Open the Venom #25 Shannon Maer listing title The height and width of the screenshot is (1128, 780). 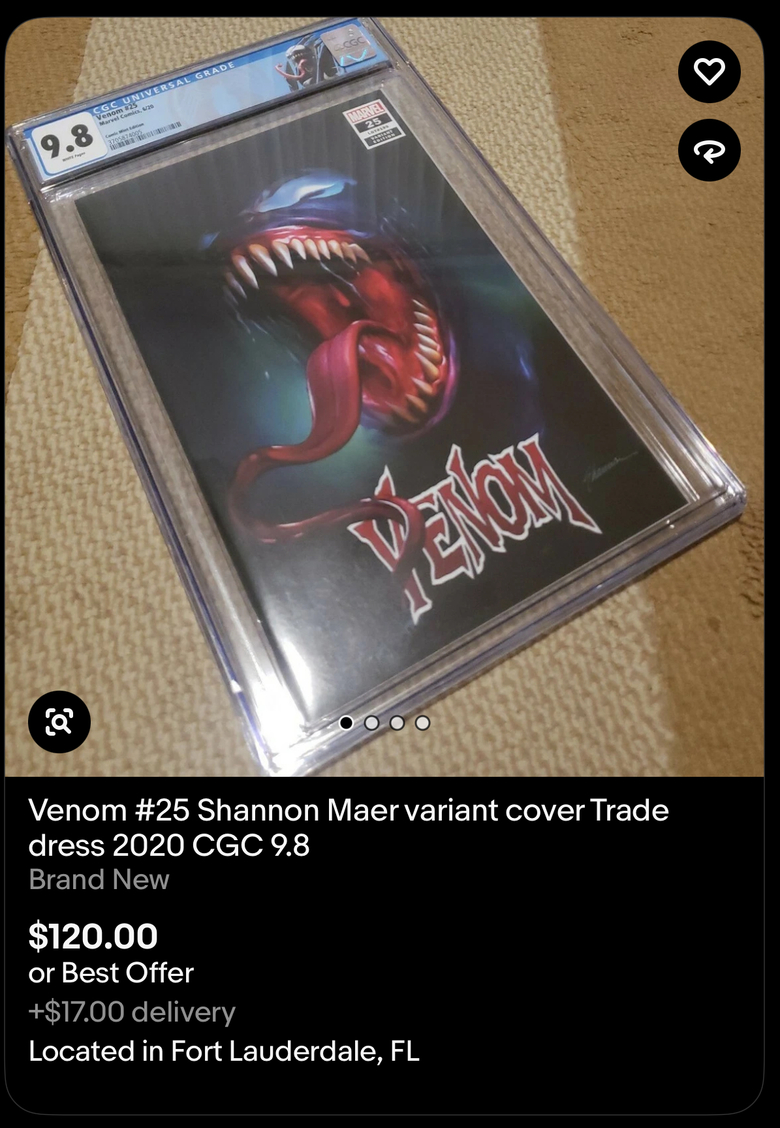pyautogui.click(x=348, y=827)
